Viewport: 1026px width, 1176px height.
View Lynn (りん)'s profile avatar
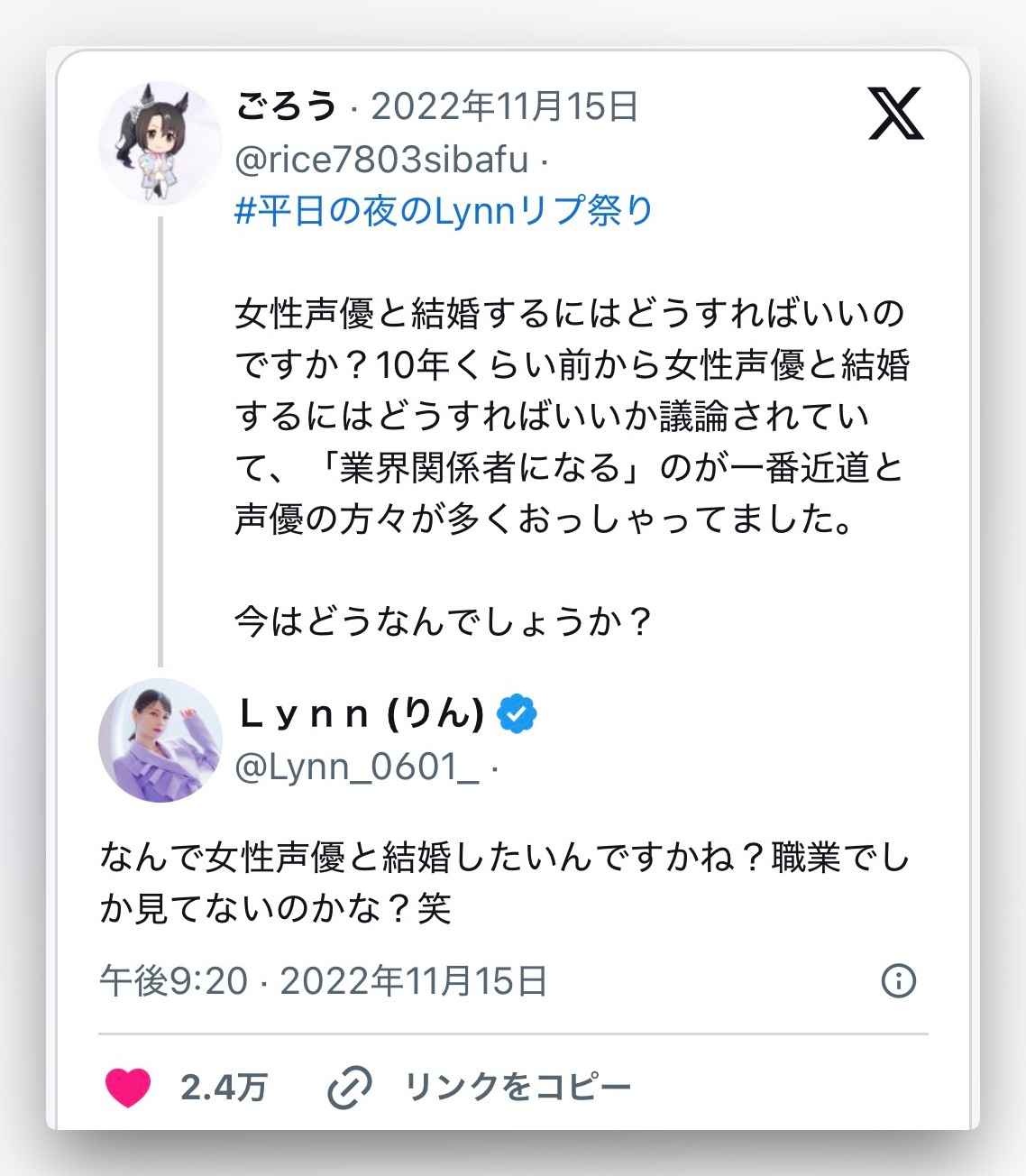coord(160,741)
